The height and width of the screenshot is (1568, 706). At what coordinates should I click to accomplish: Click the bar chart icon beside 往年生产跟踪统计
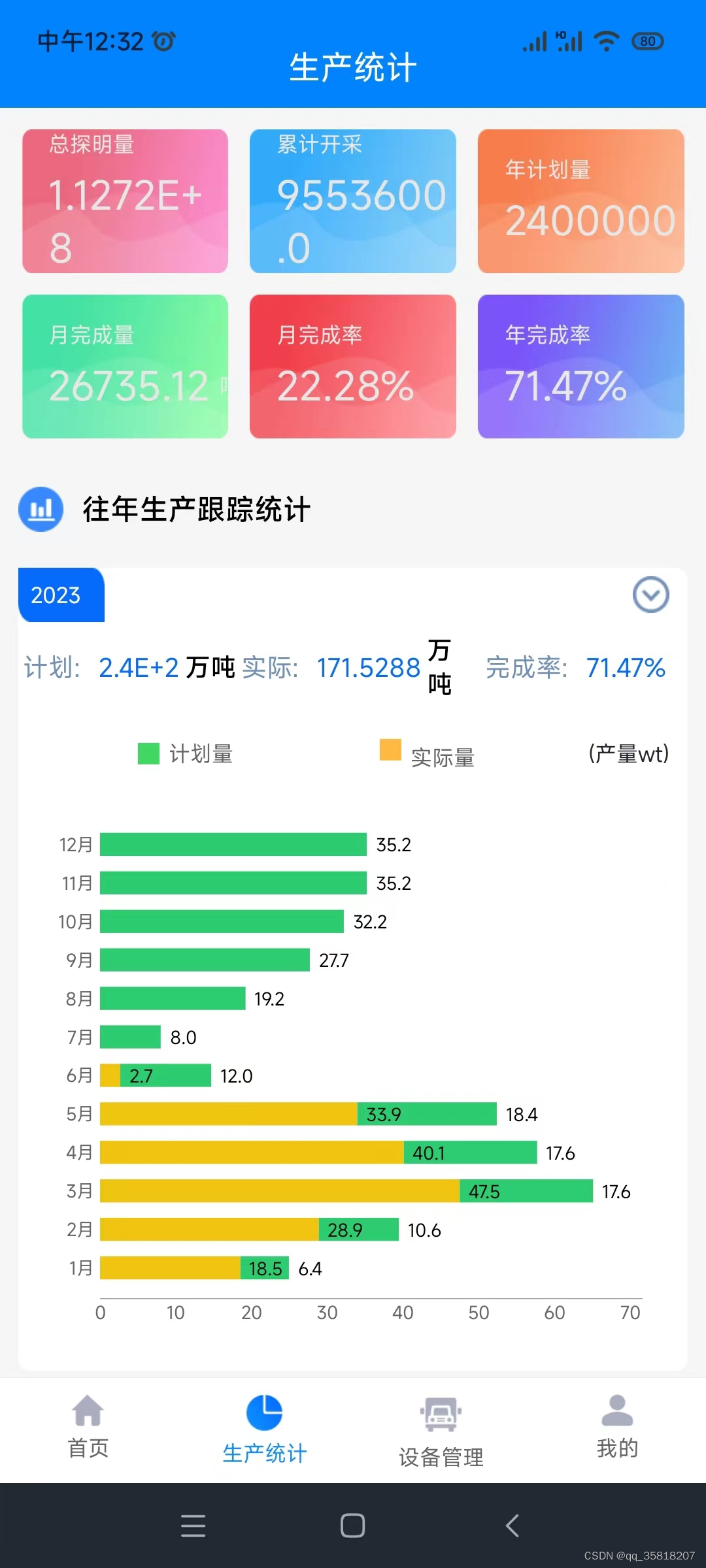point(41,510)
